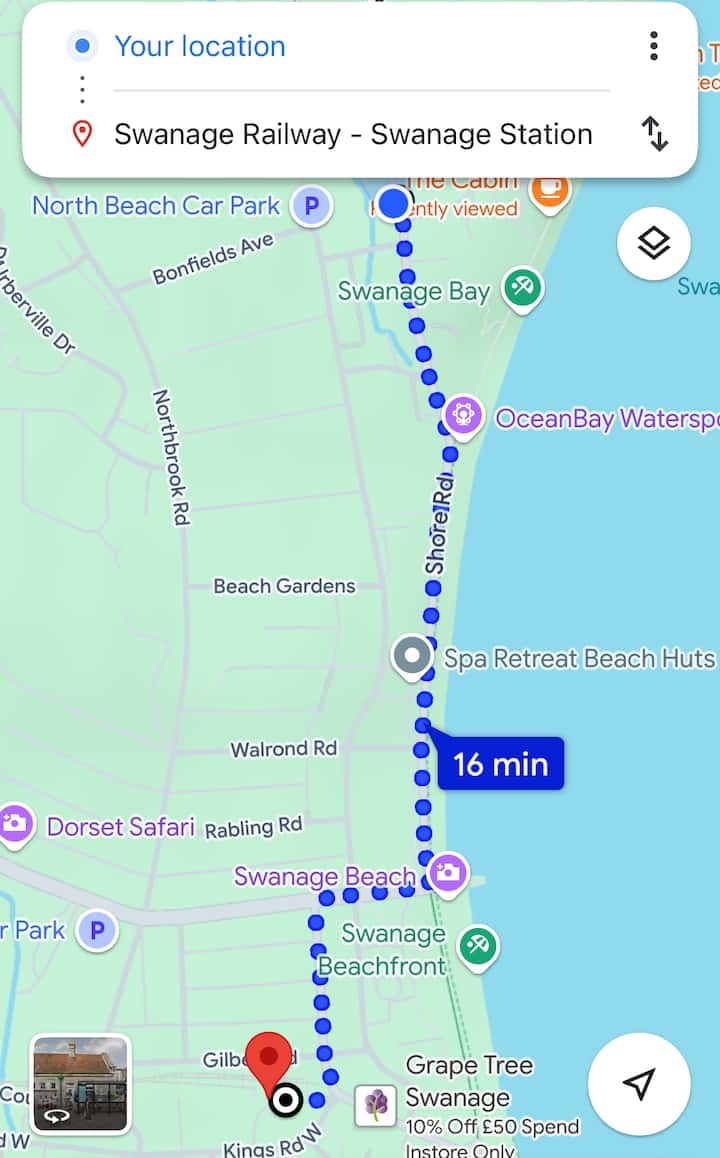Select the Spa Retreat Beach Huts pin
Image resolution: width=720 pixels, height=1158 pixels.
[x=411, y=657]
